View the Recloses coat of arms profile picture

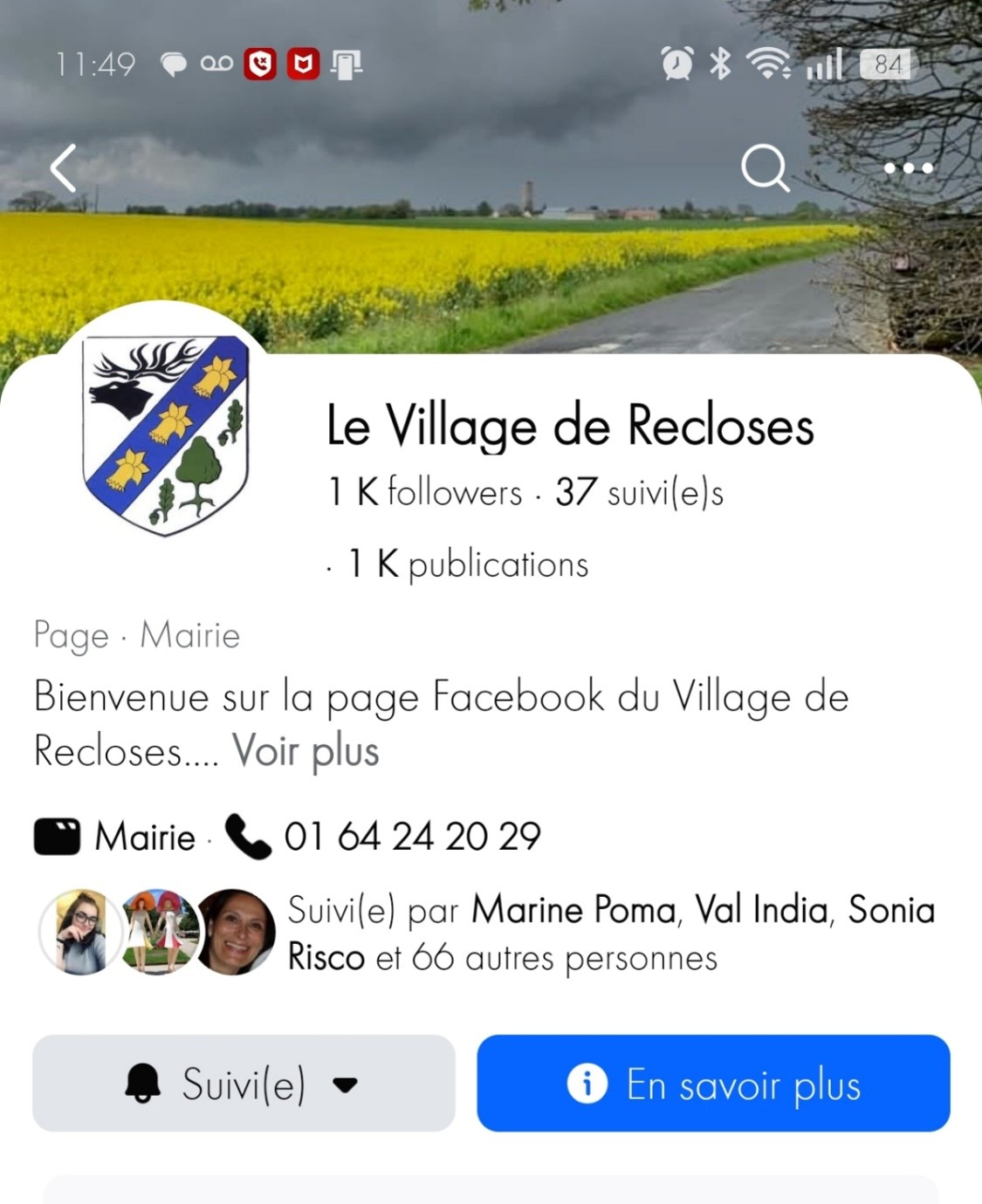pyautogui.click(x=165, y=434)
